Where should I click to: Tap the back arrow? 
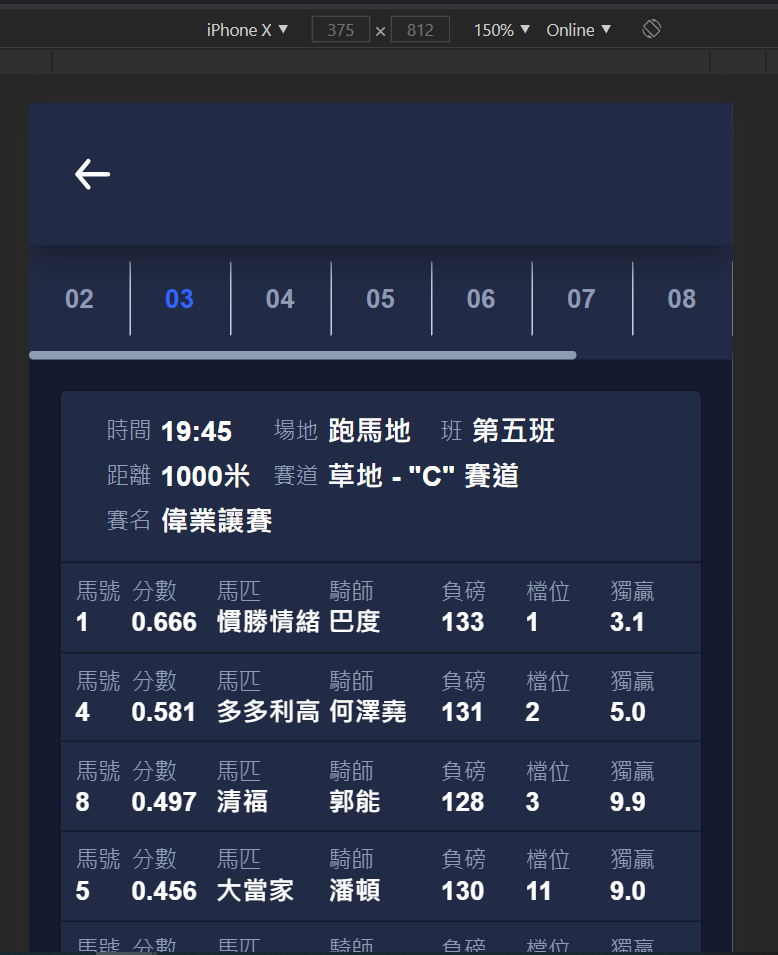pyautogui.click(x=92, y=174)
